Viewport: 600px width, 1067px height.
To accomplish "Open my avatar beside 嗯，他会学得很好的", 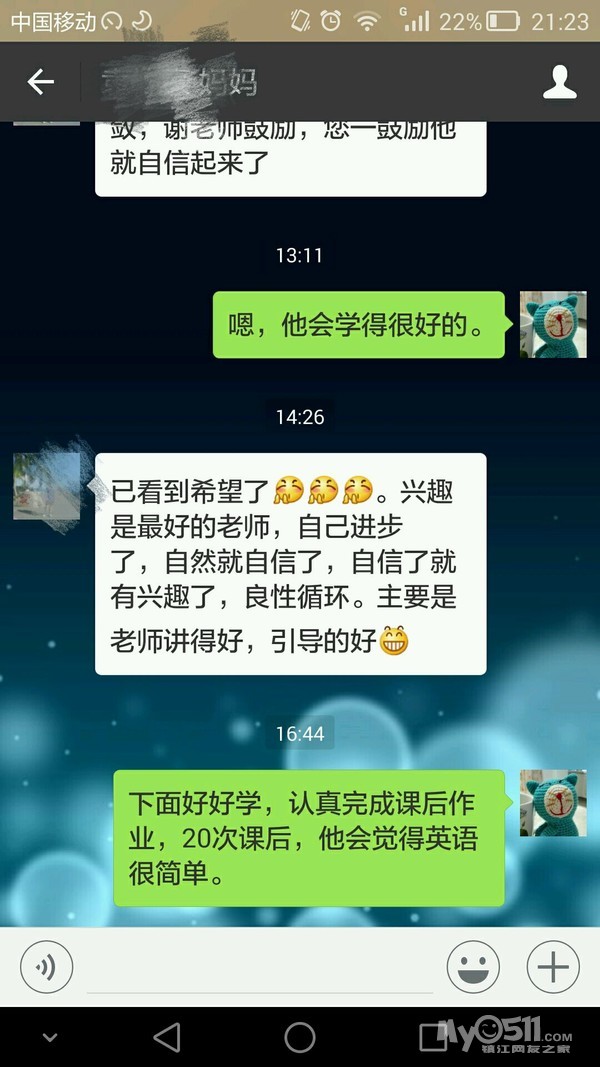I will 553,325.
